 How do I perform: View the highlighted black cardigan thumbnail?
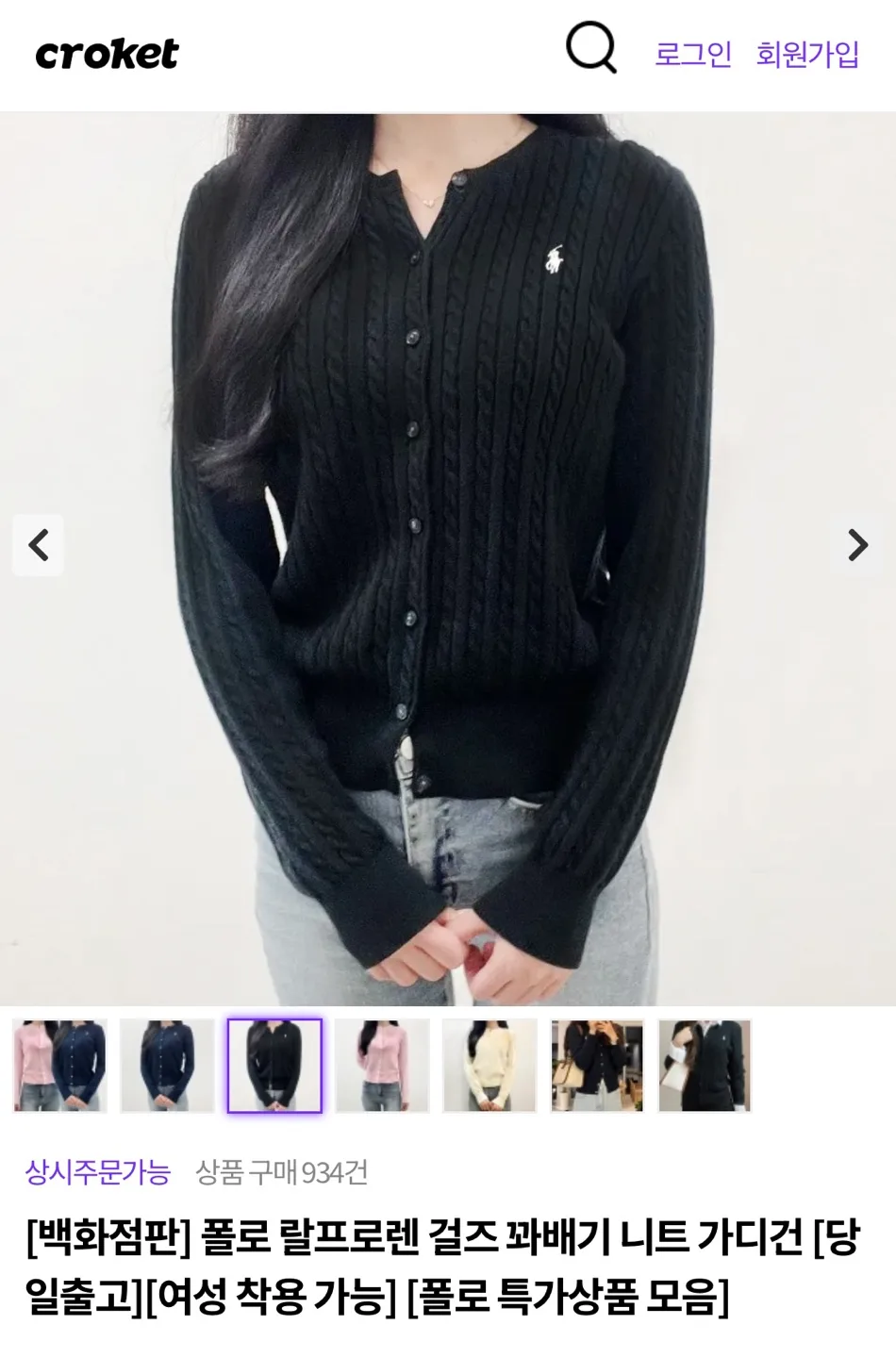coord(275,1064)
